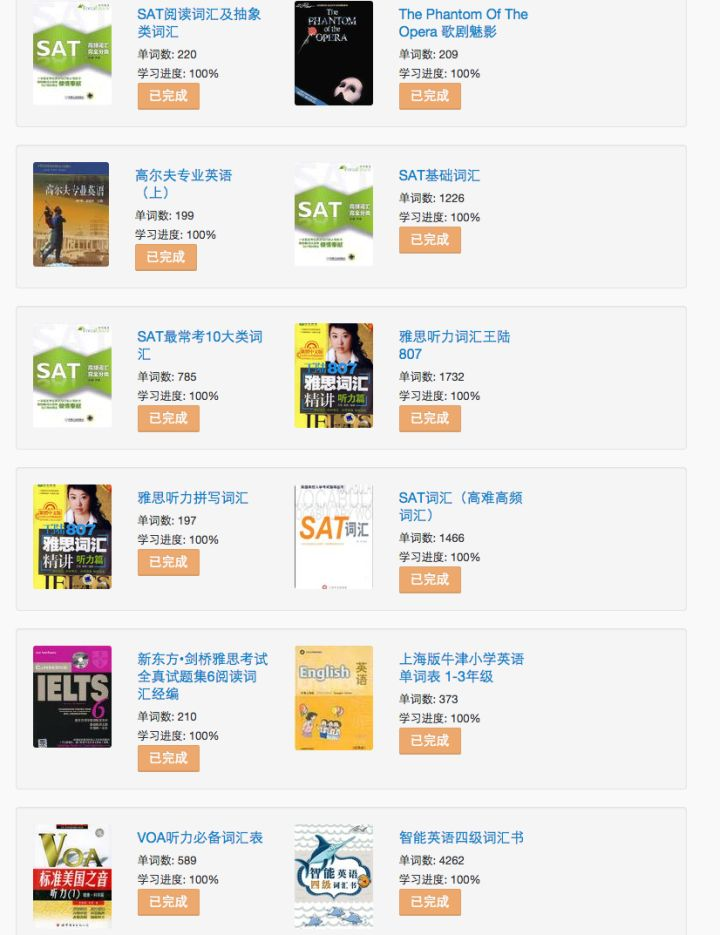Tap the orange SAT词汇 book cover
The width and height of the screenshot is (720, 935).
(x=334, y=537)
